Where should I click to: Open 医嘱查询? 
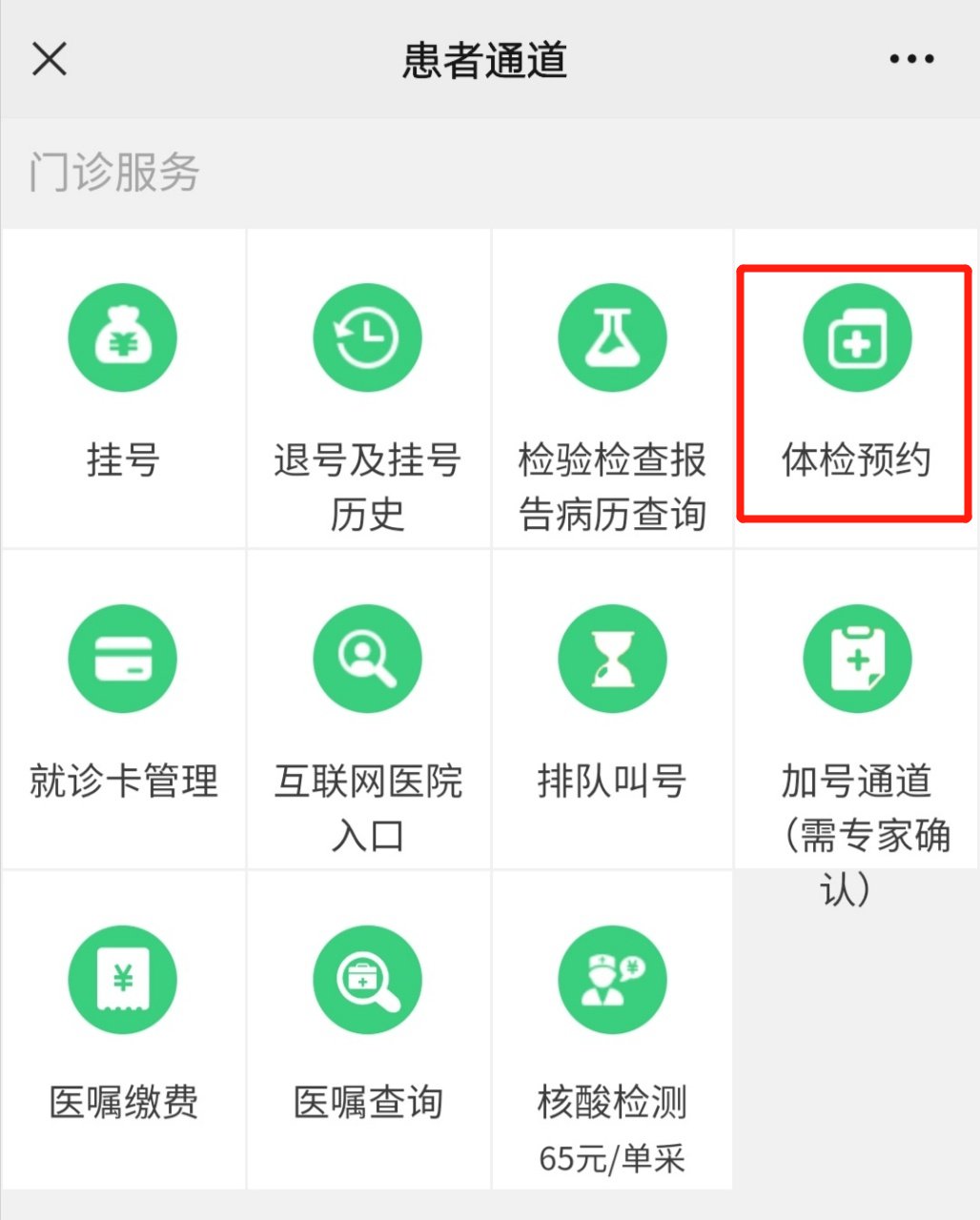pyautogui.click(x=368, y=980)
